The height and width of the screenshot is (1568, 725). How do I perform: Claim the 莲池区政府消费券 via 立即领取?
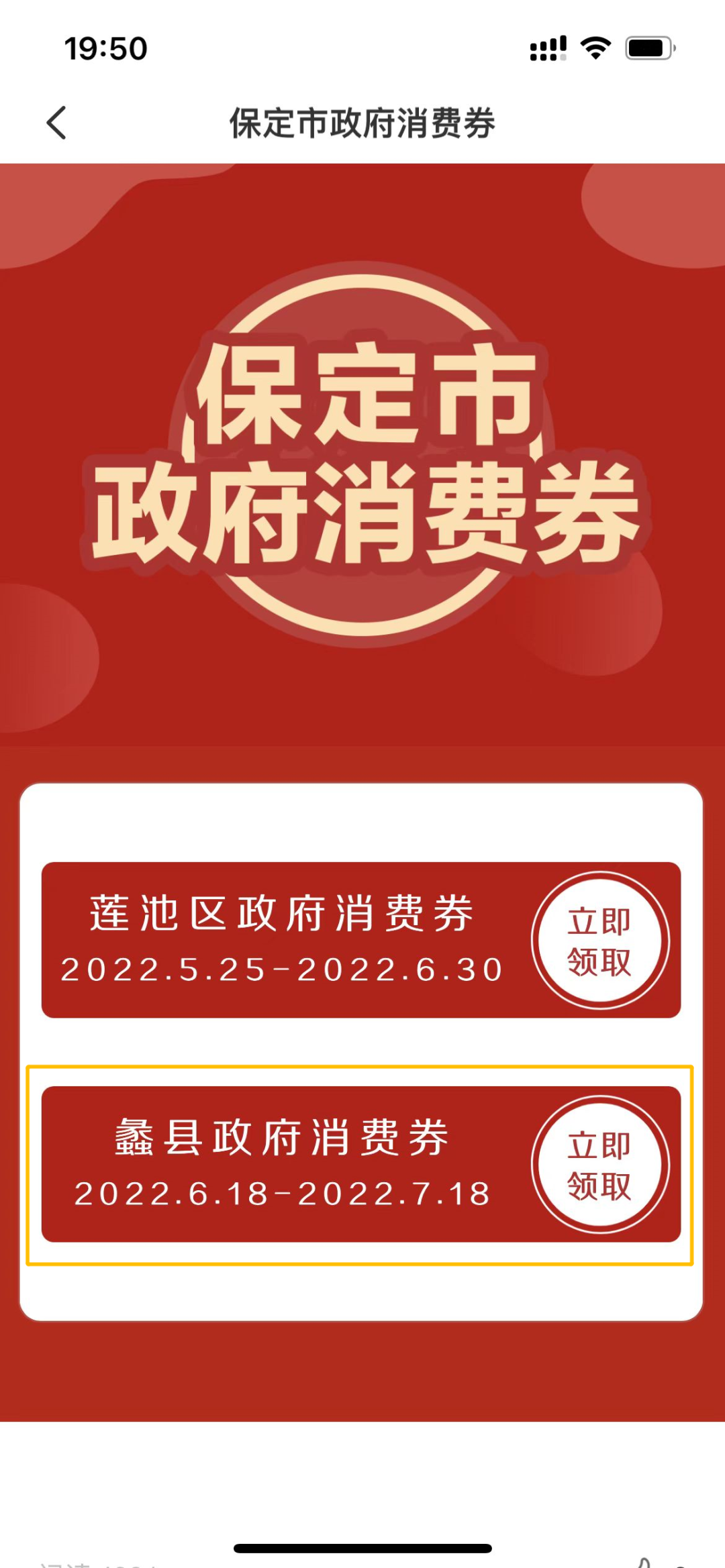click(600, 940)
